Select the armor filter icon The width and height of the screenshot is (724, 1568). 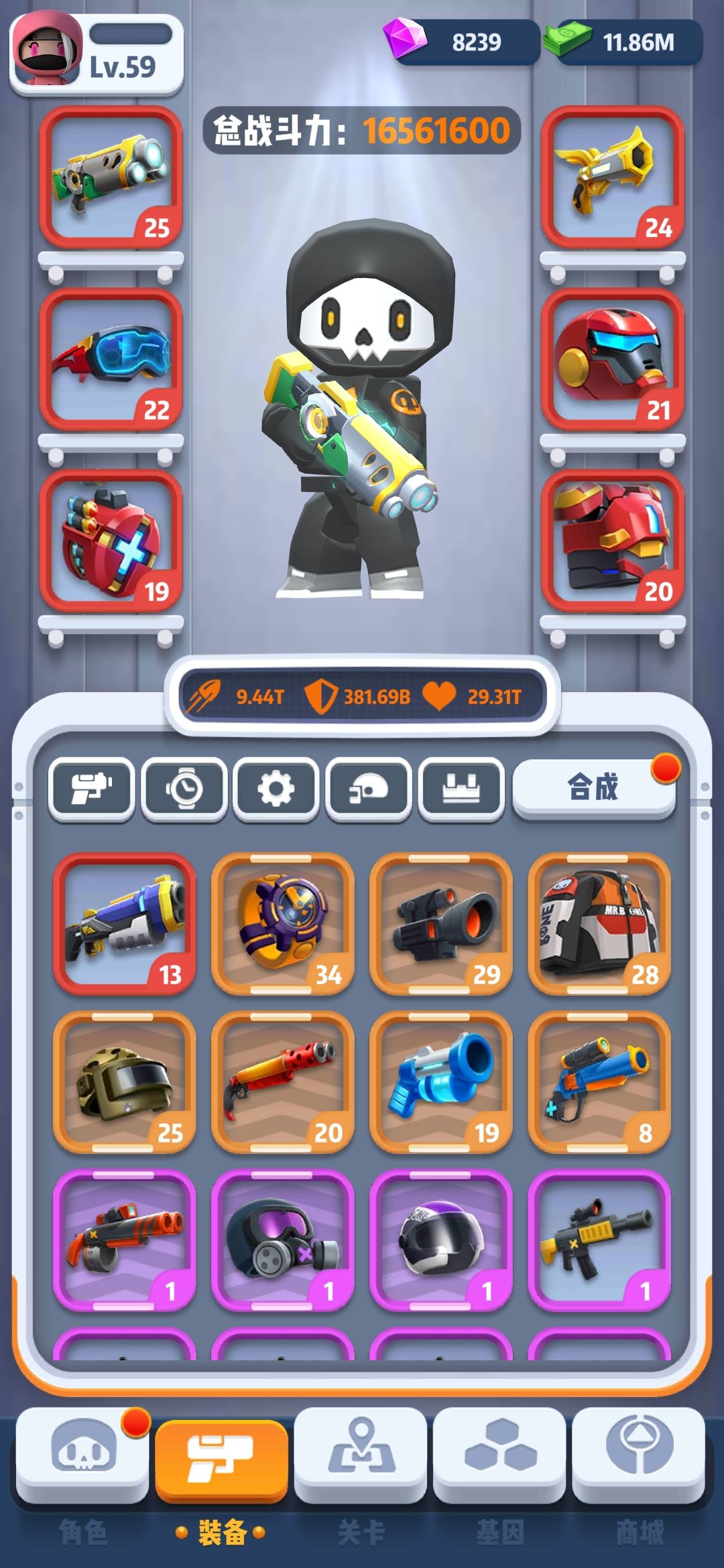461,788
